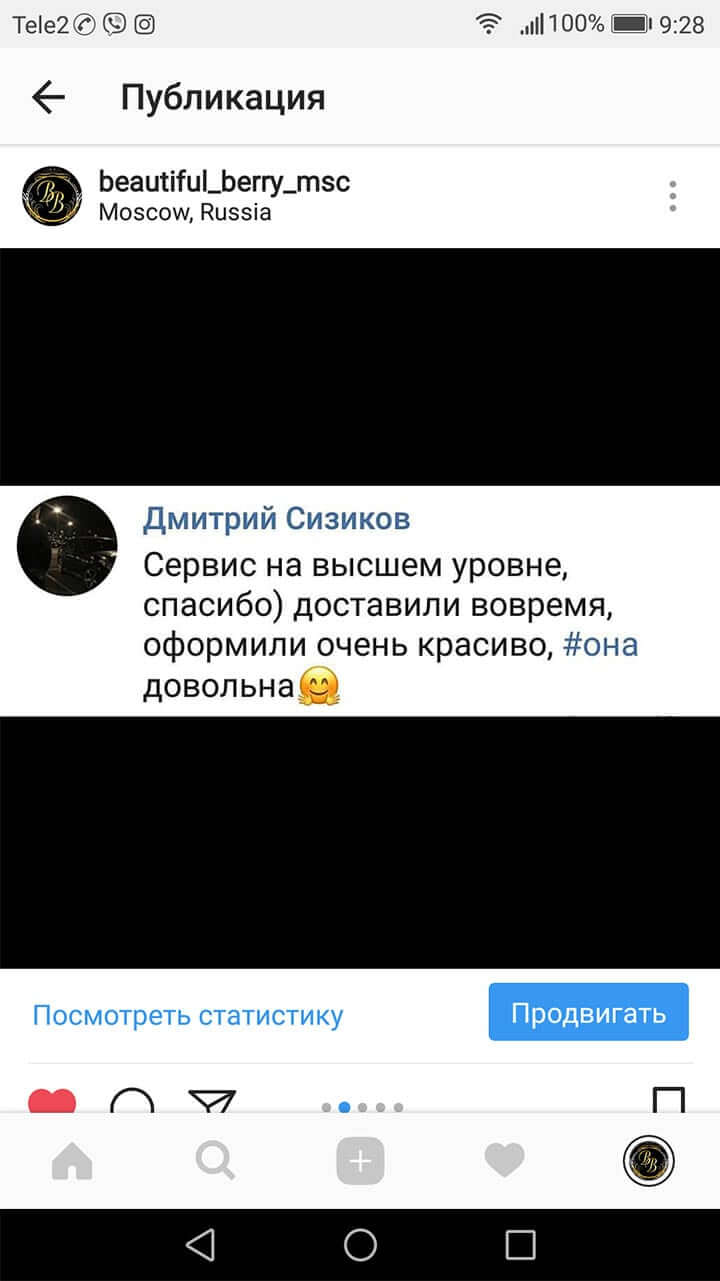The height and width of the screenshot is (1281, 720).
Task: Switch to the Search tab
Action: [x=215, y=1161]
